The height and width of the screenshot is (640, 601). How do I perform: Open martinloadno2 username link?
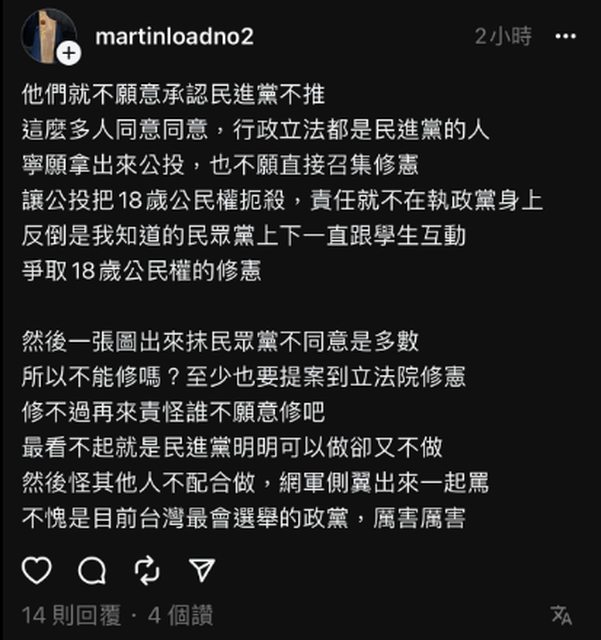pos(174,36)
